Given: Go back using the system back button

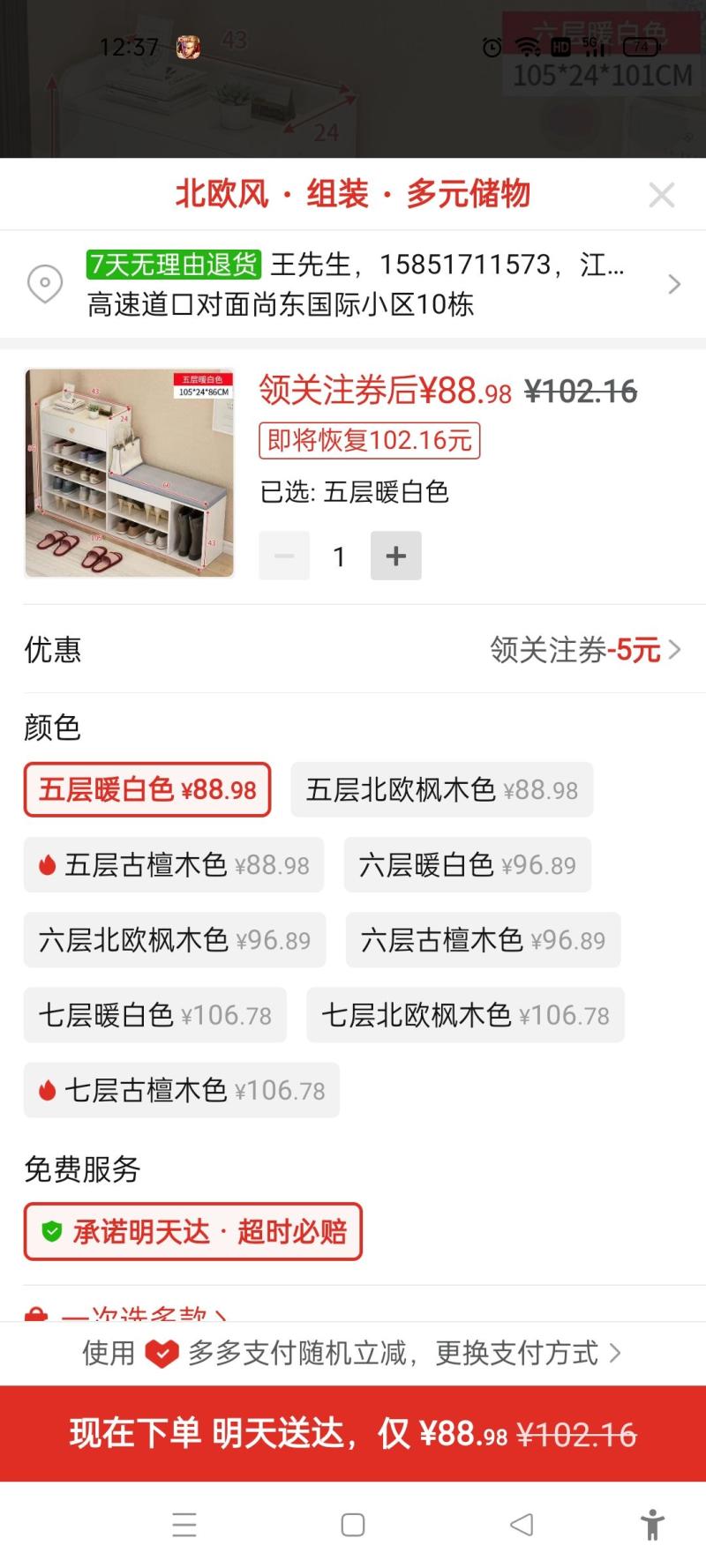Looking at the screenshot, I should 522,1525.
